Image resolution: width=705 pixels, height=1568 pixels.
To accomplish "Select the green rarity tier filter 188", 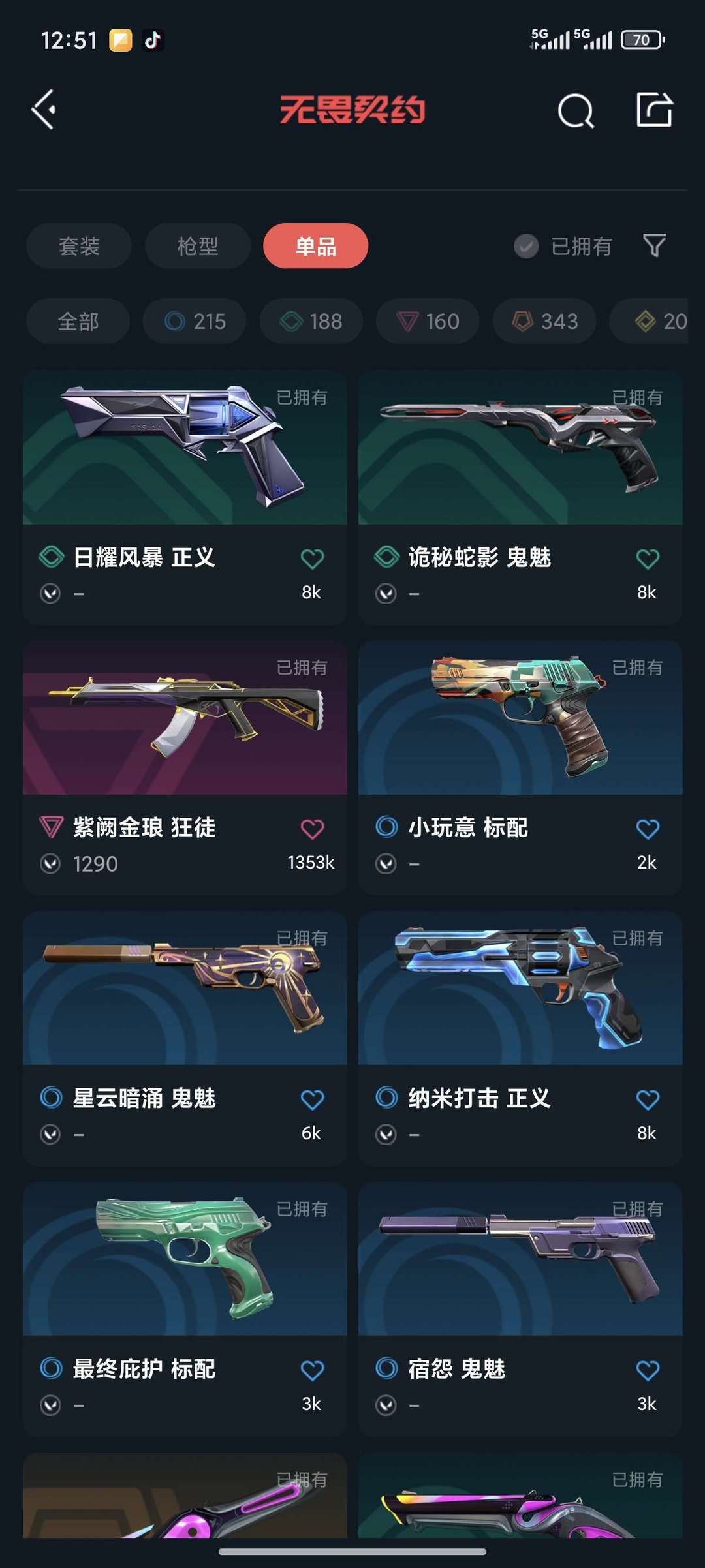I will click(311, 321).
